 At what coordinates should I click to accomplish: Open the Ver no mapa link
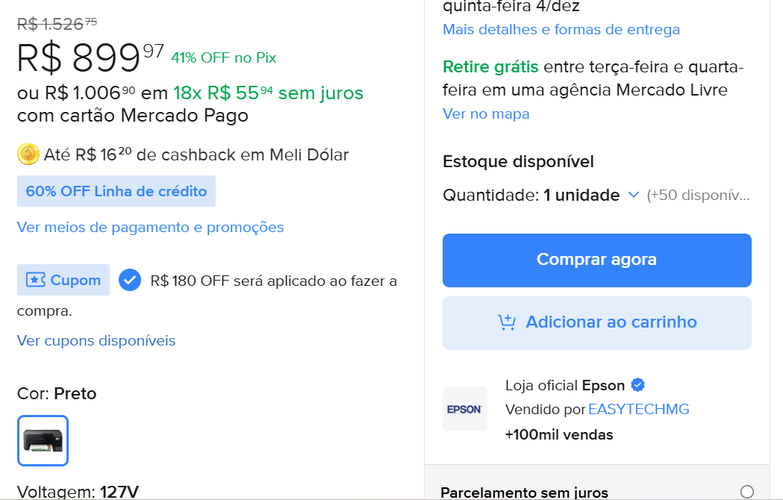[486, 114]
